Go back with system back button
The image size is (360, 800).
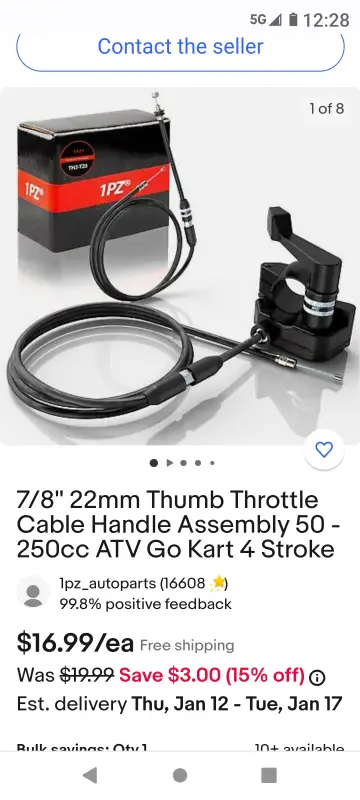(90, 775)
